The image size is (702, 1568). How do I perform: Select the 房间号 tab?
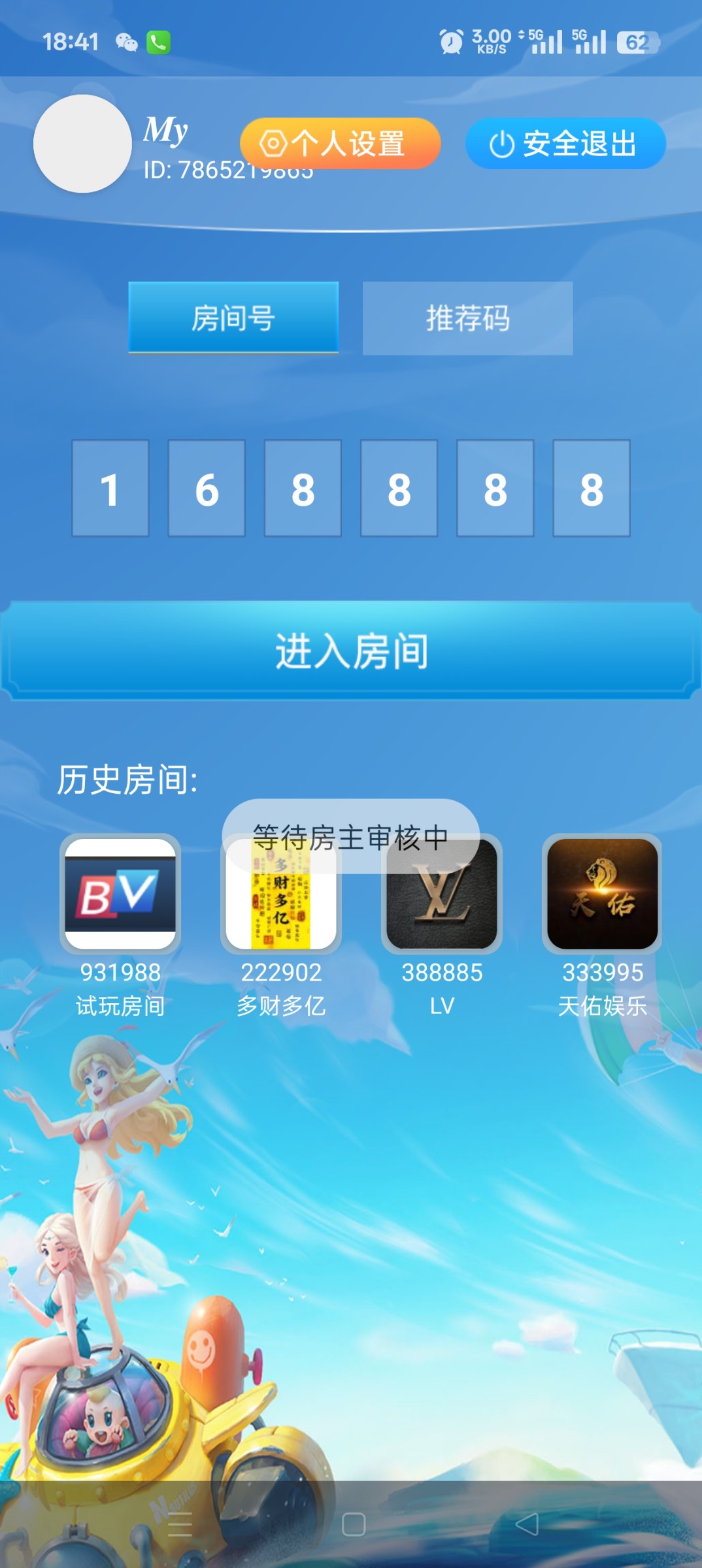[233, 318]
